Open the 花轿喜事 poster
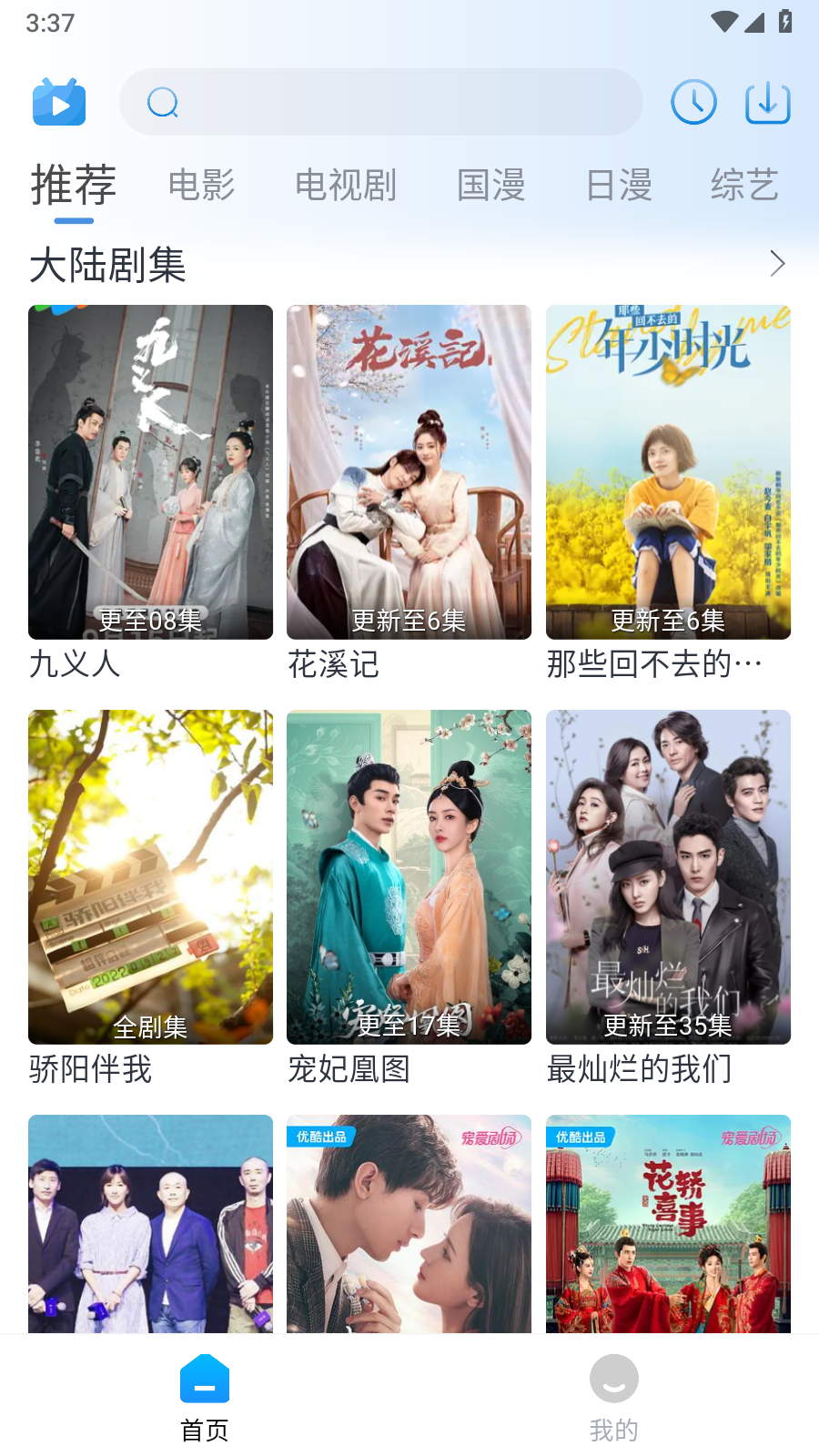The height and width of the screenshot is (1456, 819). [668, 1224]
